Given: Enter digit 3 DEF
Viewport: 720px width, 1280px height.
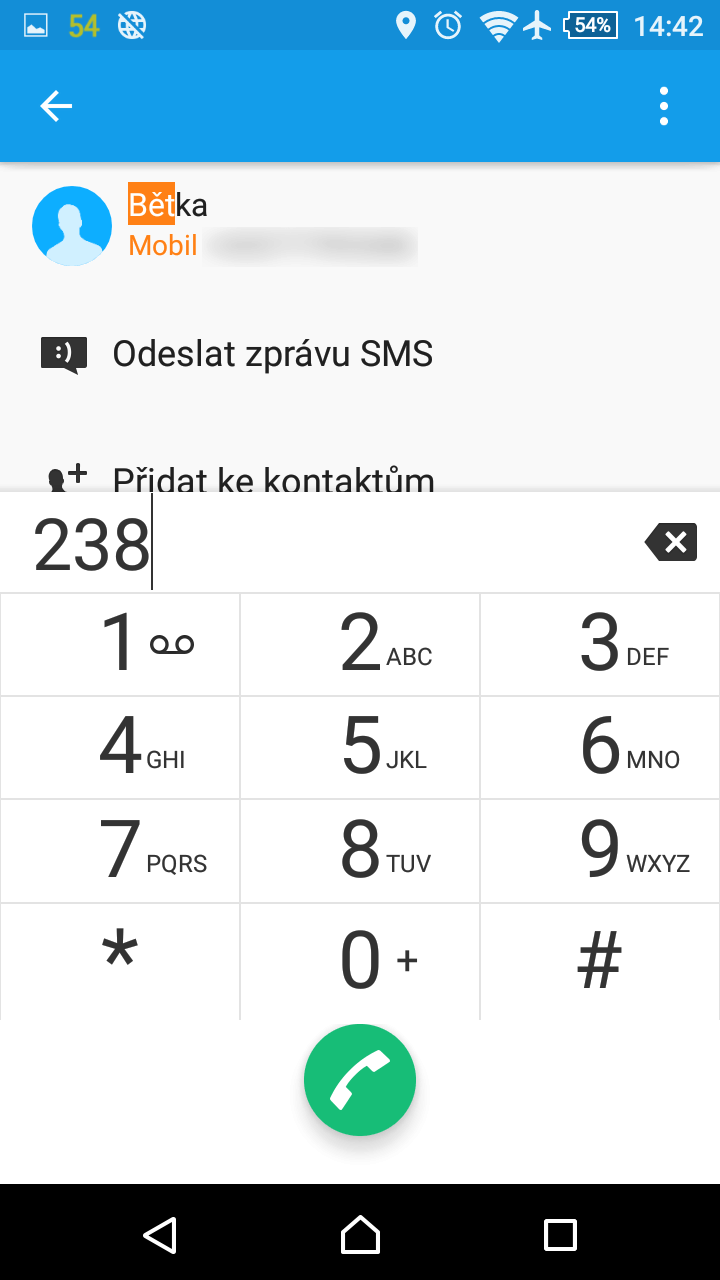Looking at the screenshot, I should click(x=600, y=644).
